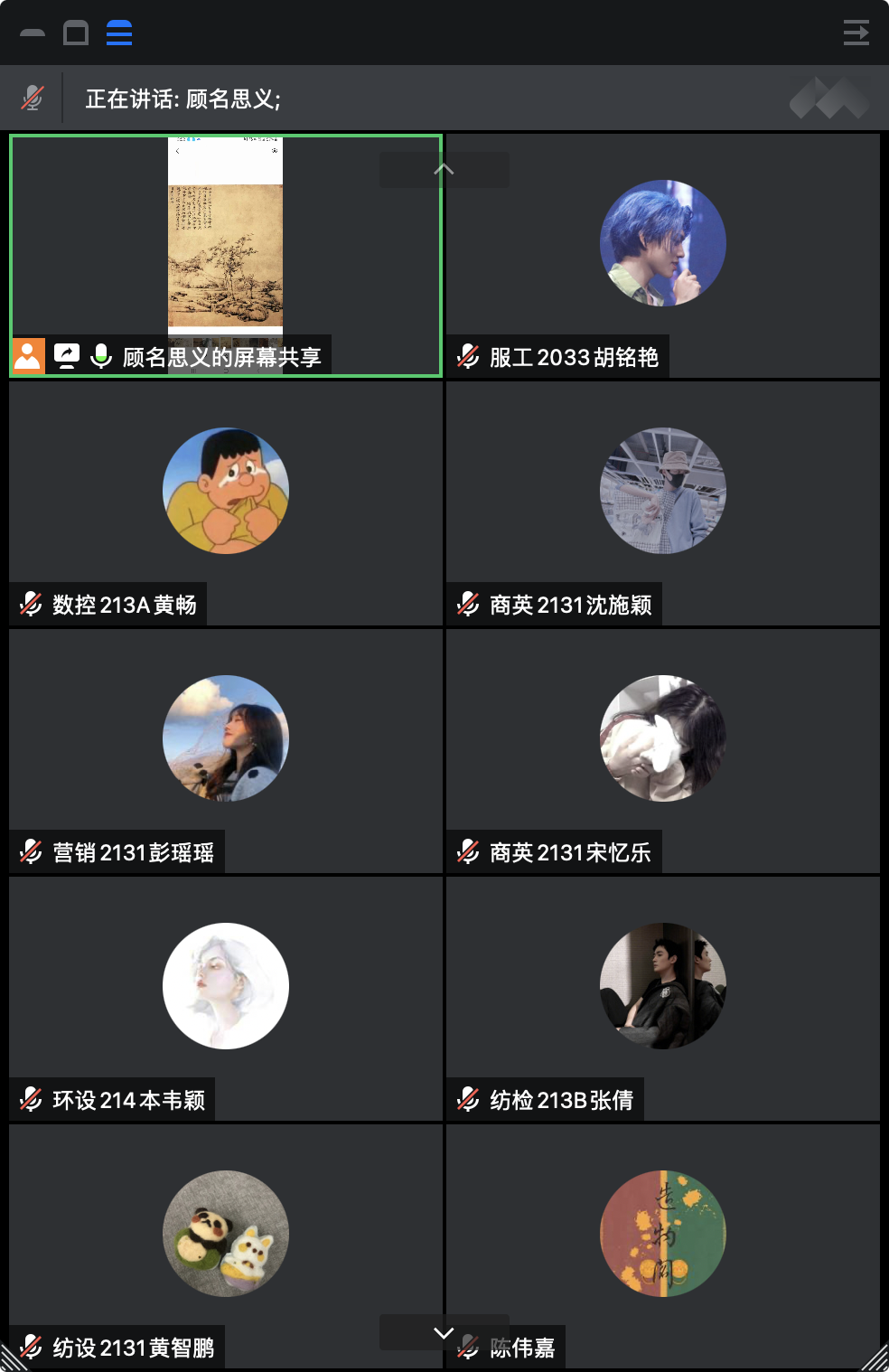Switch to the single window view
Screen dimensions: 889x1372
(x=76, y=33)
